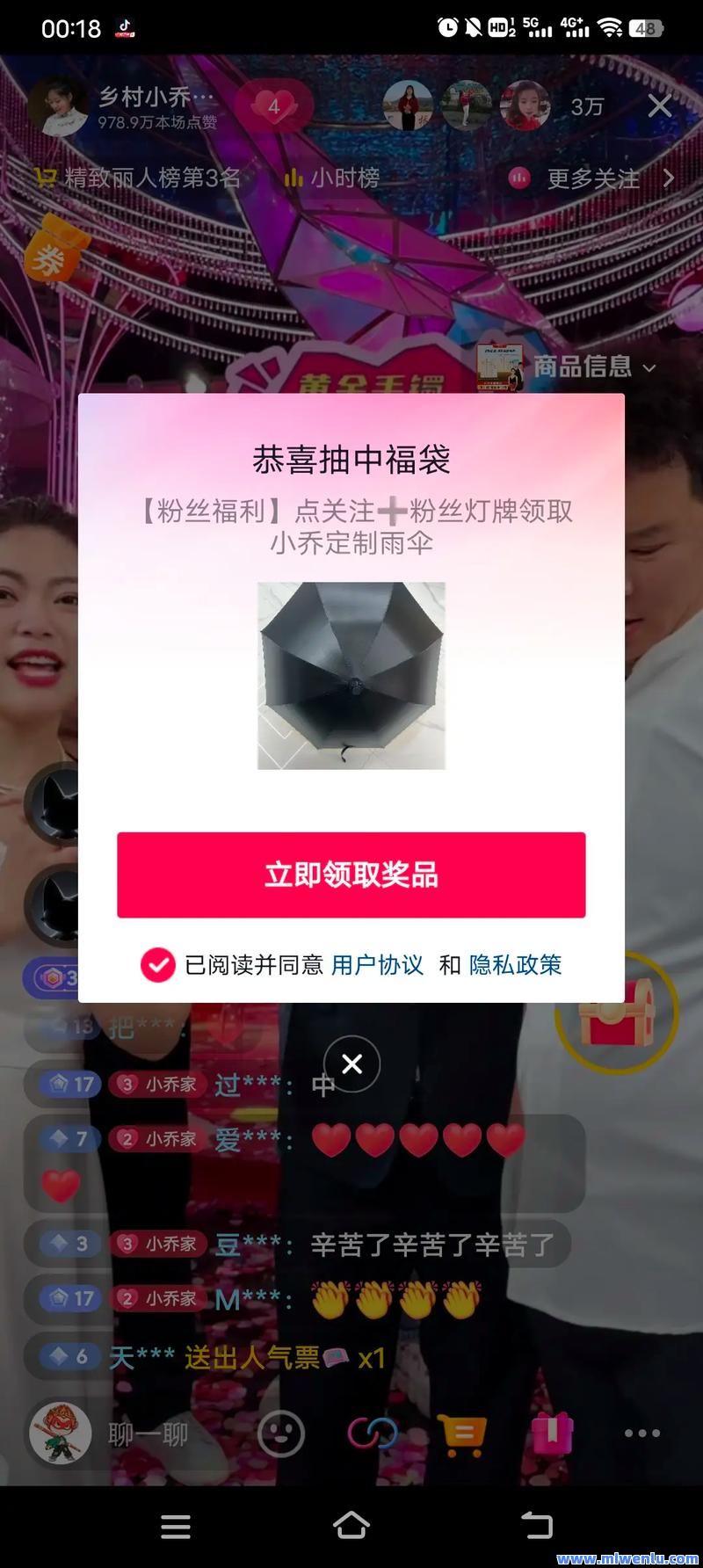Uncheck the 已阅读并同意 agreement checkbox
Viewport: 703px width, 1568px height.
coord(158,964)
